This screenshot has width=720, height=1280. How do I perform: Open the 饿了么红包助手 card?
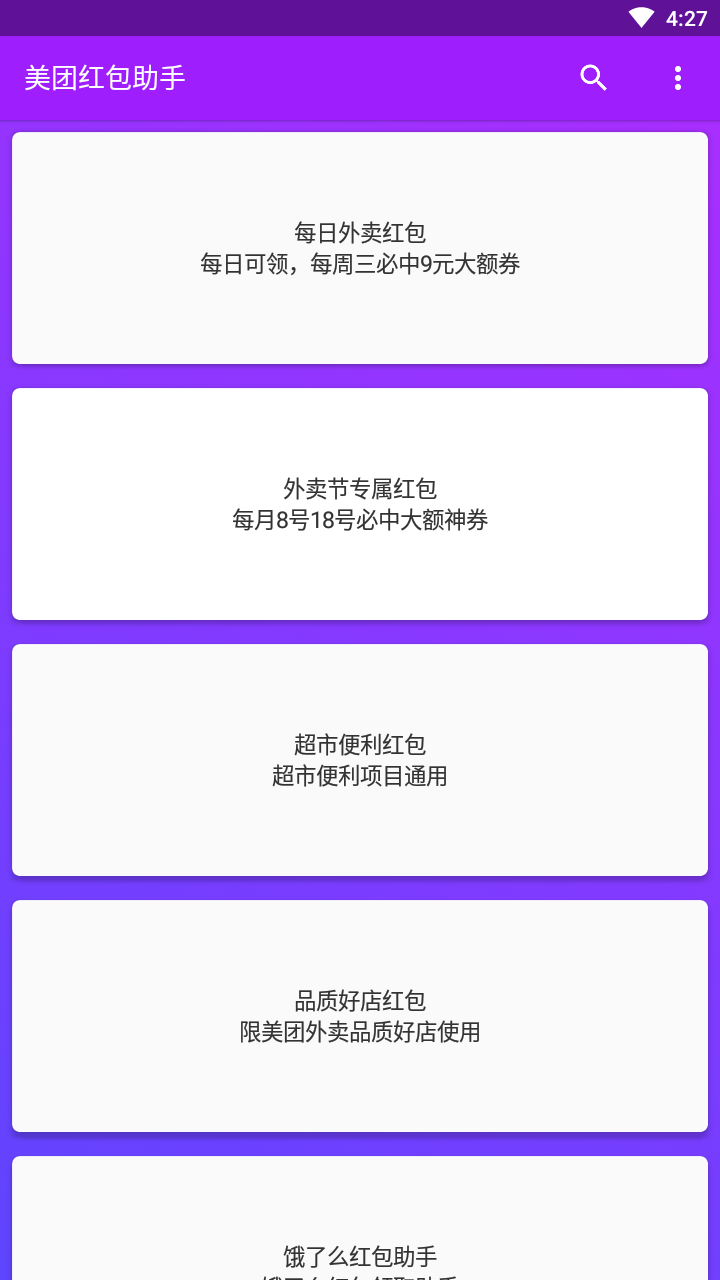[x=360, y=1218]
